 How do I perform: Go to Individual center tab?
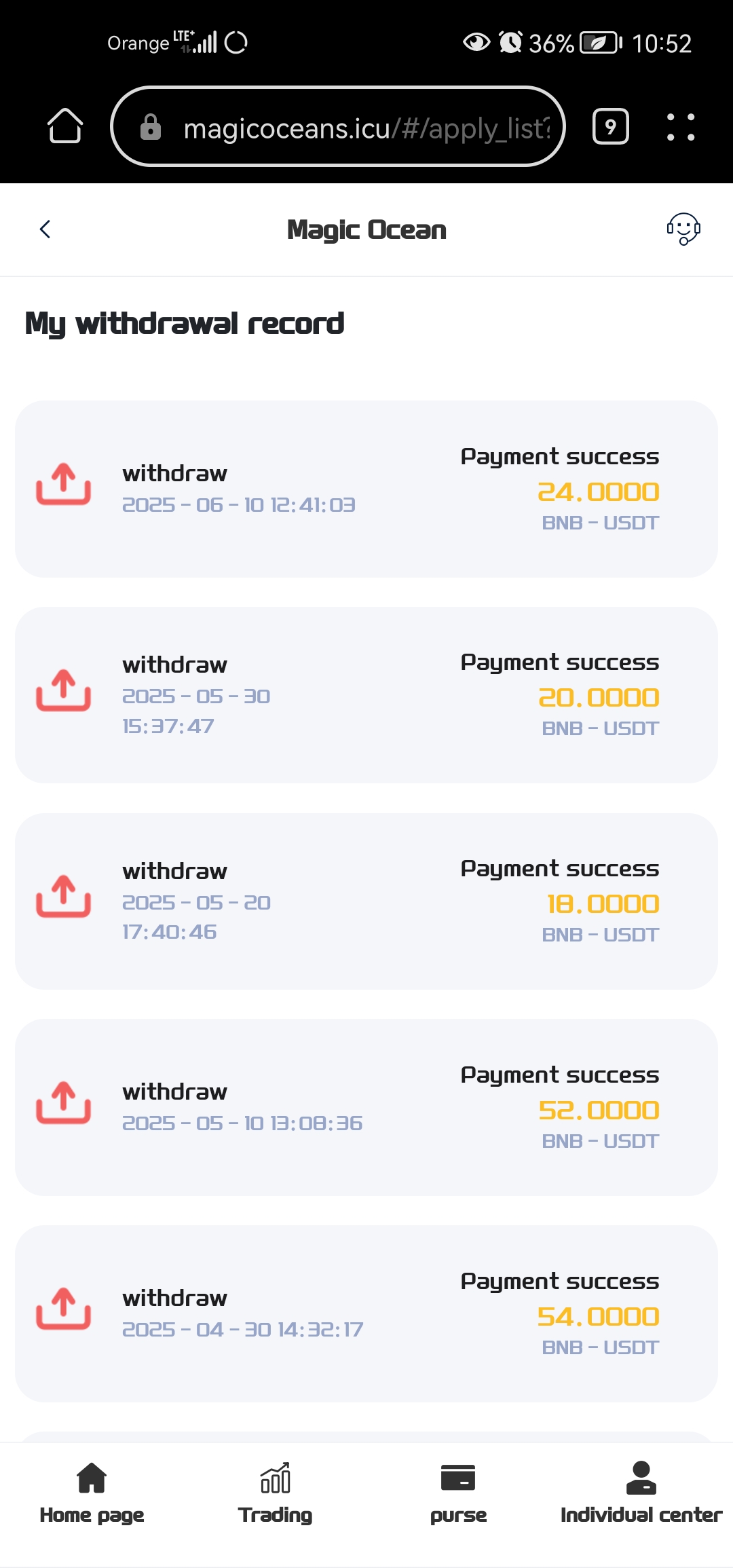[x=641, y=1492]
